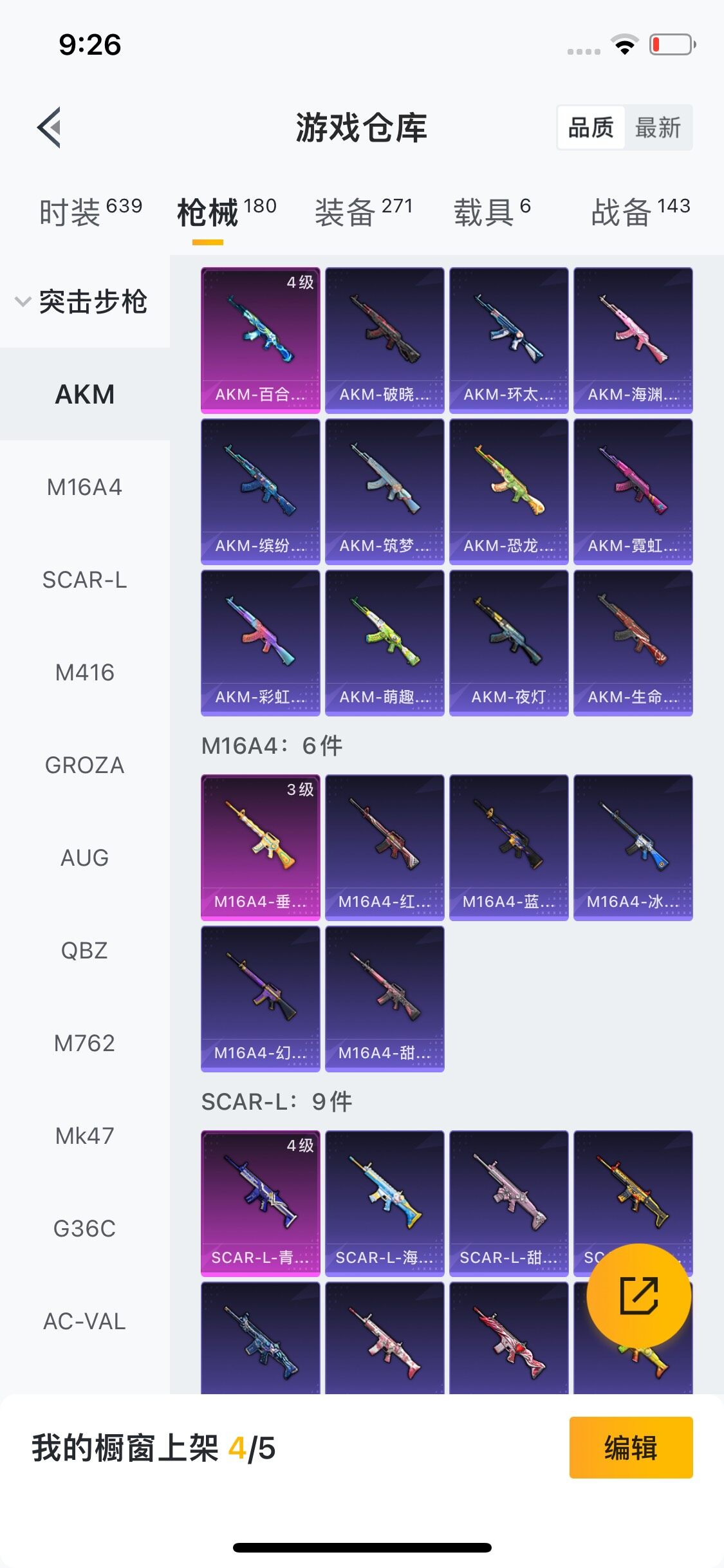Select M16A4 in the weapon list

84,487
